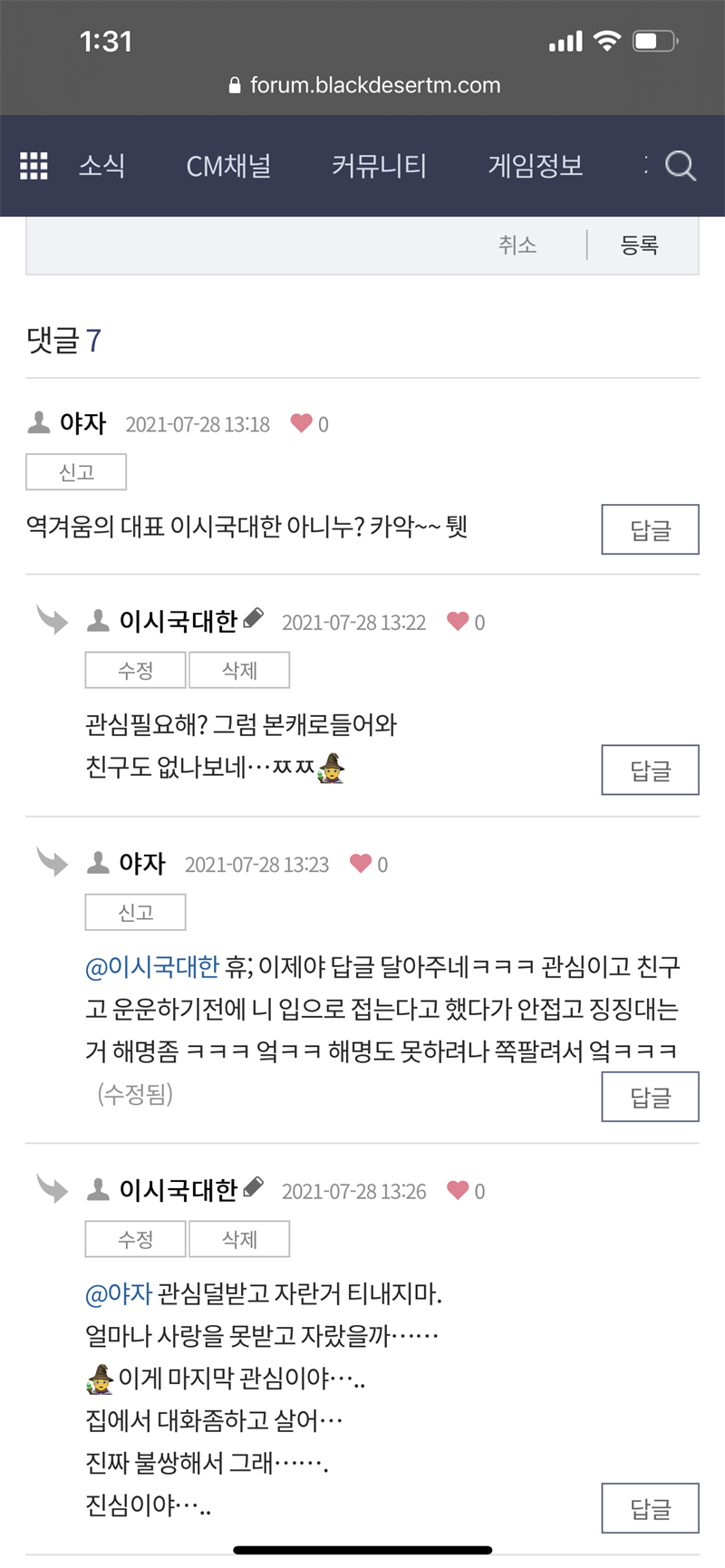Report 야자's 13:18 comment via 신고
Screen dimensions: 725x1568
pos(76,472)
